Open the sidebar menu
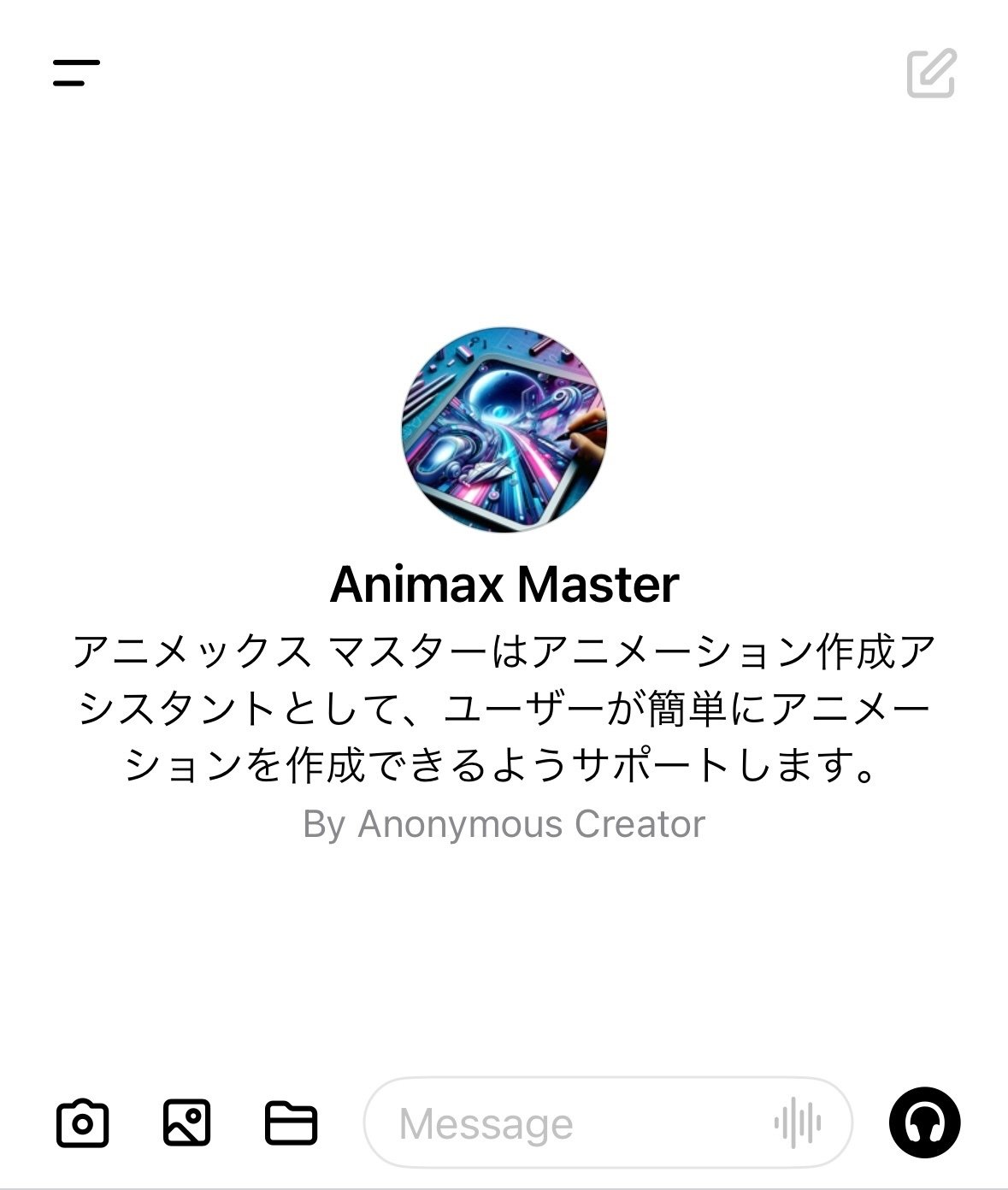Image resolution: width=1008 pixels, height=1190 pixels. tap(76, 73)
